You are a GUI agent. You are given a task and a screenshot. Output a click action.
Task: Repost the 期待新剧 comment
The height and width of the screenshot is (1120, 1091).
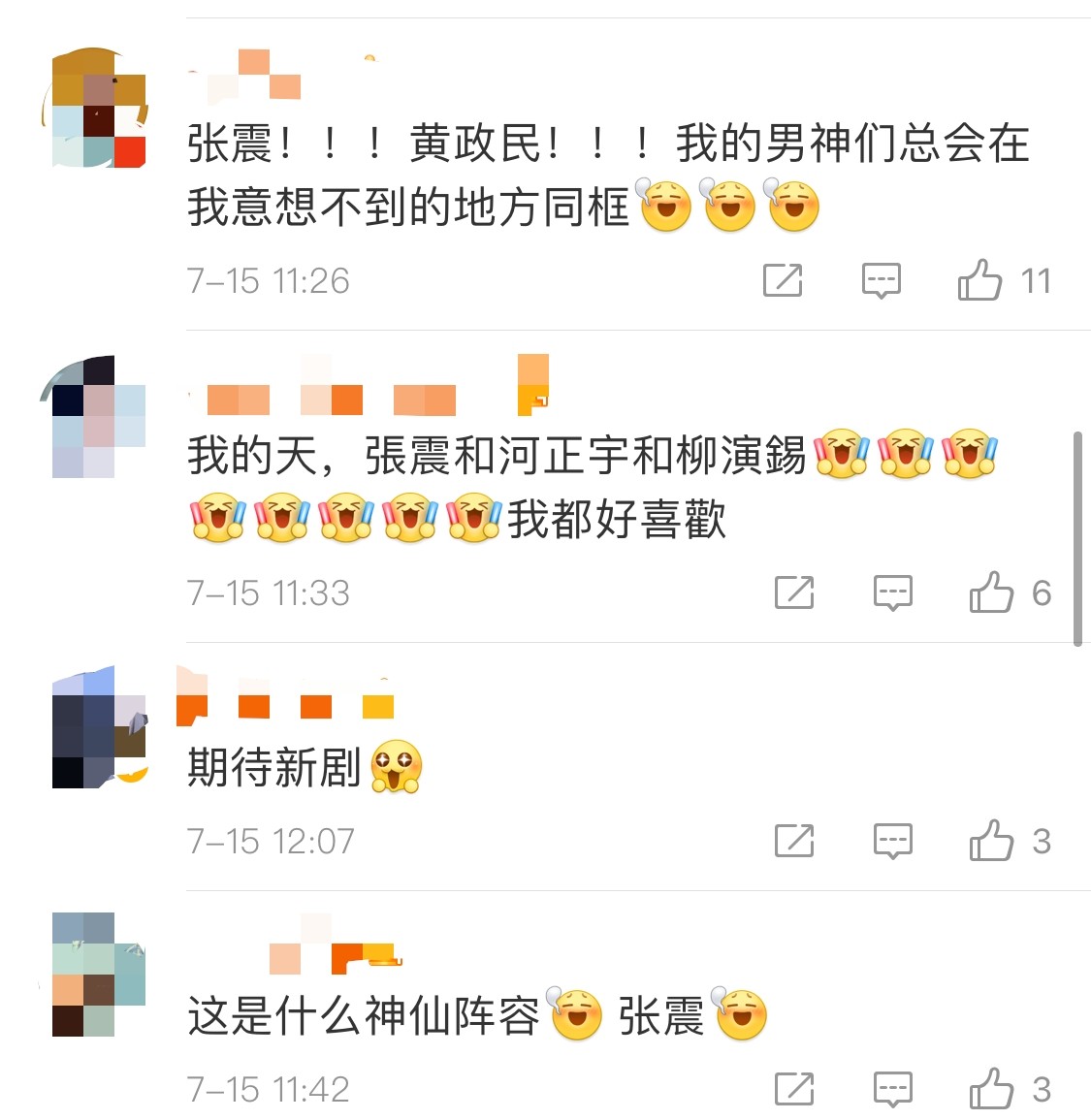[x=794, y=840]
